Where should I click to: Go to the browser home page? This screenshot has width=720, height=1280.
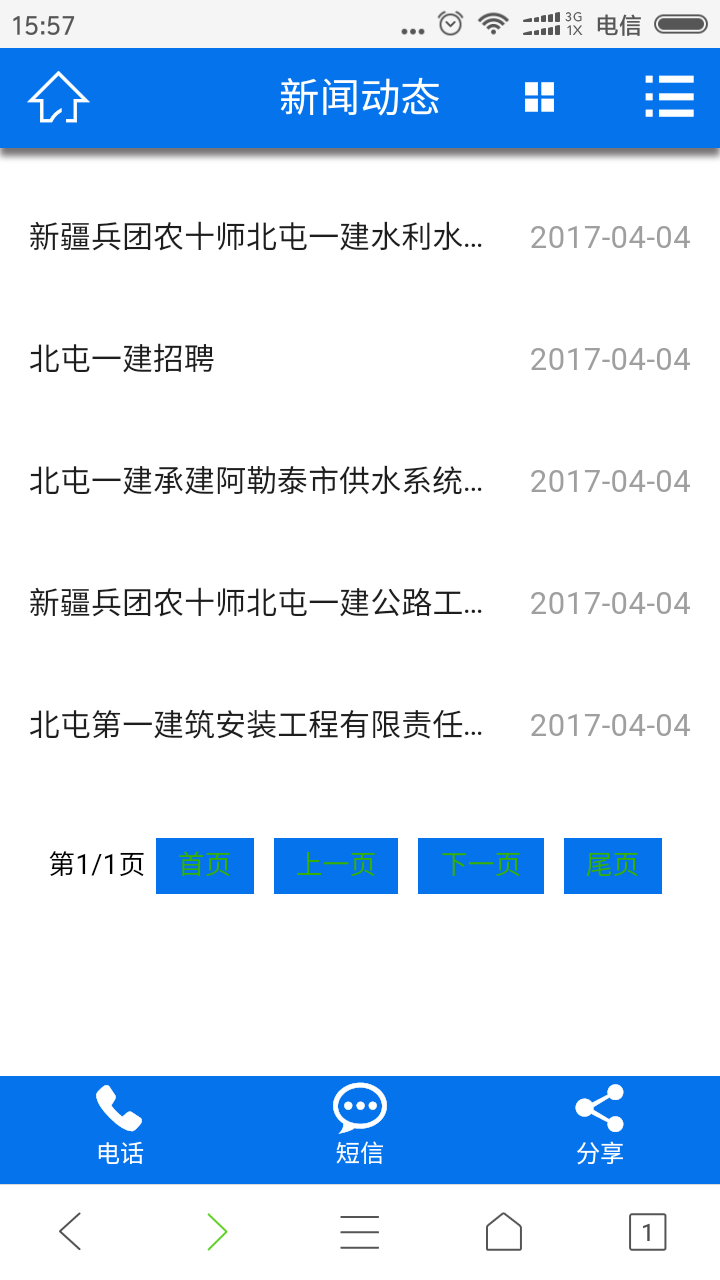504,1232
